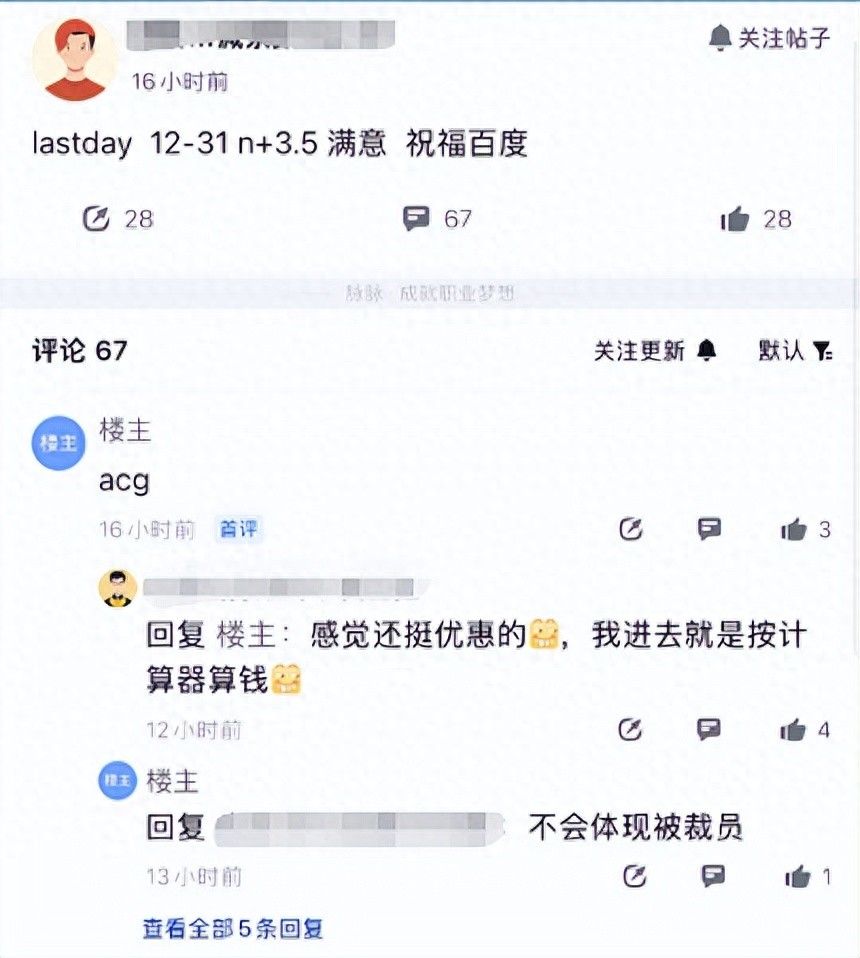Reply to the acg comment
This screenshot has width=860, height=958.
coord(710,530)
